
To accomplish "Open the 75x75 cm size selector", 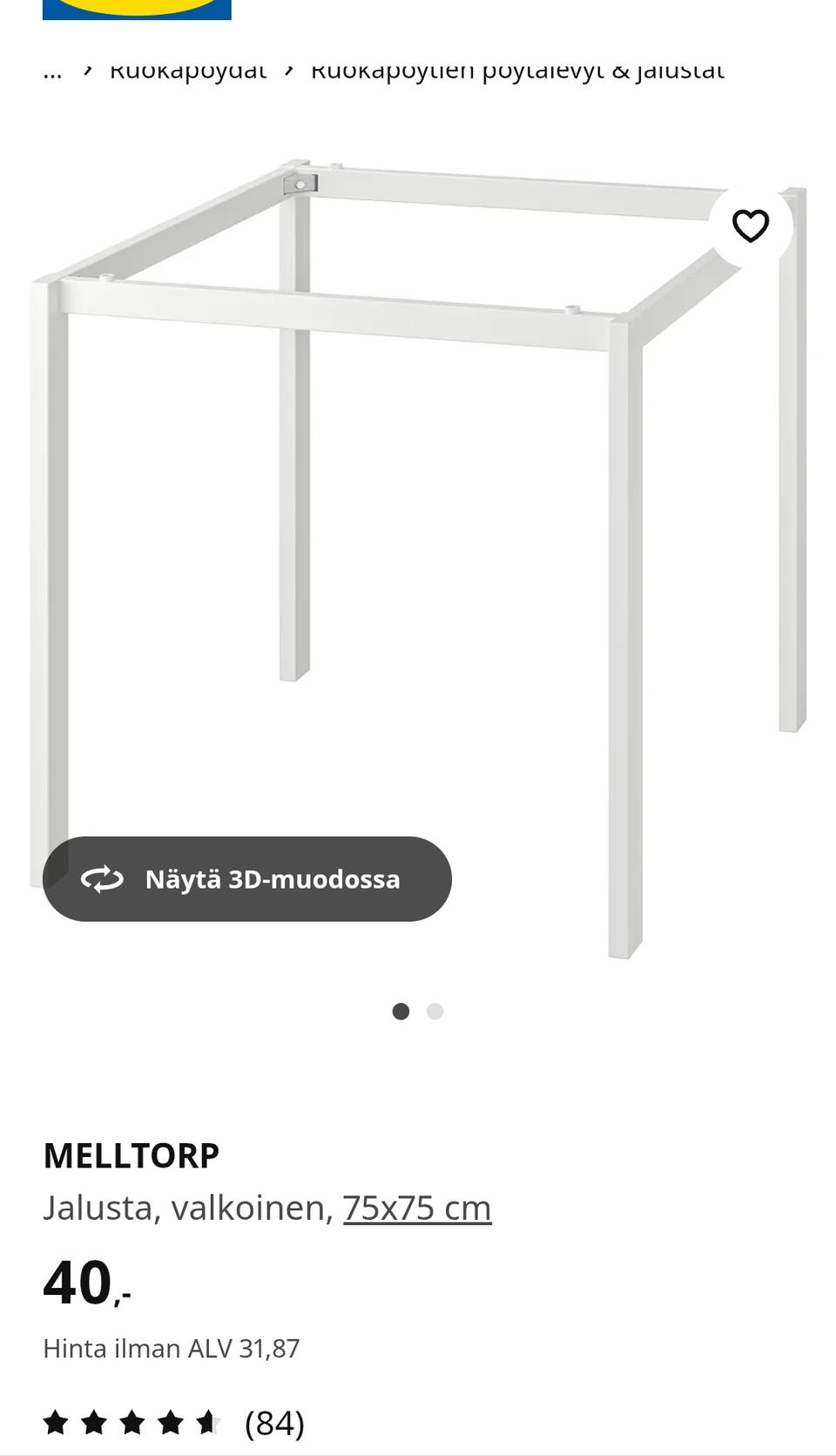I will pyautogui.click(x=417, y=1208).
